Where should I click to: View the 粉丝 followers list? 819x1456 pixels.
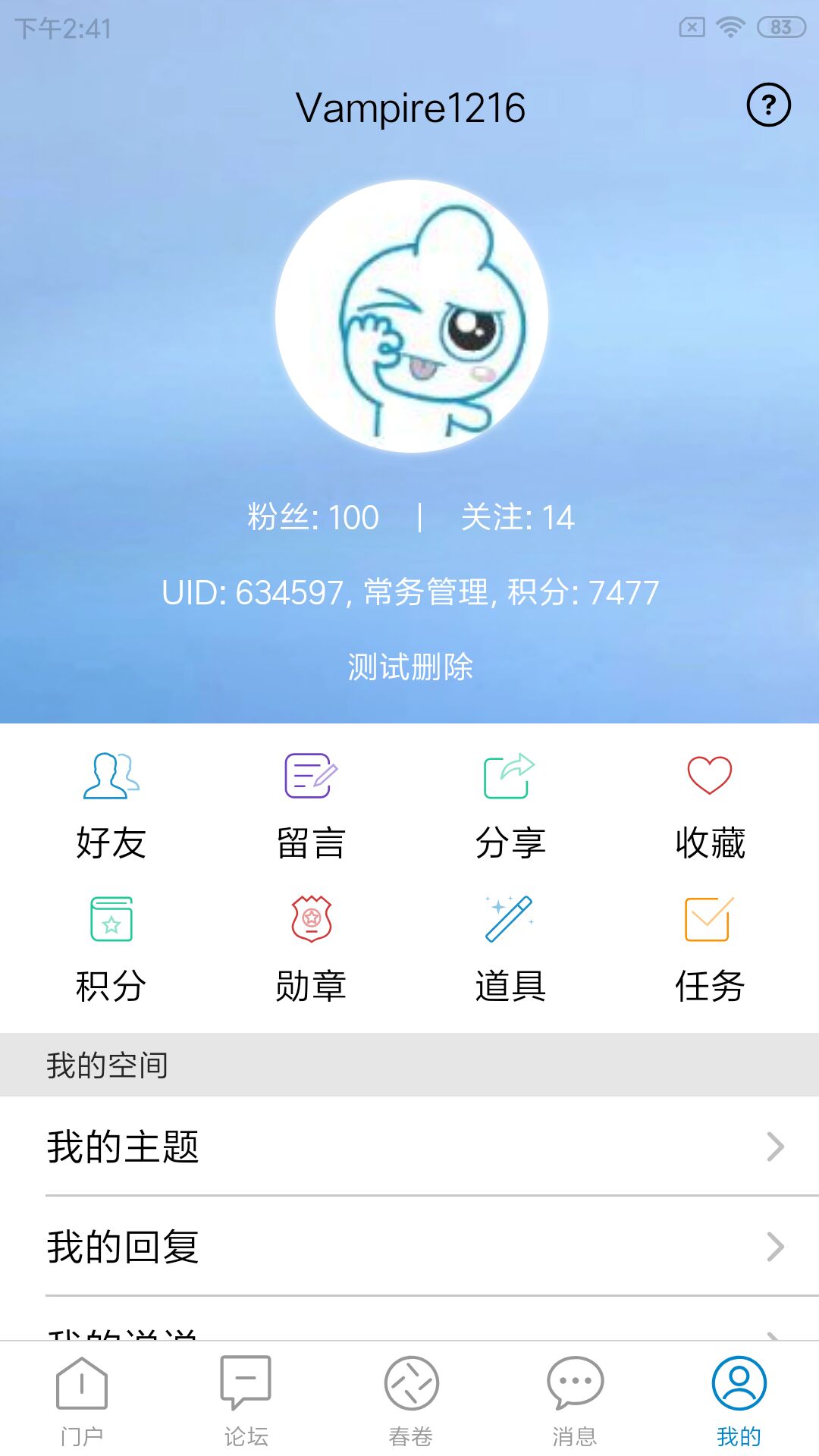click(313, 518)
